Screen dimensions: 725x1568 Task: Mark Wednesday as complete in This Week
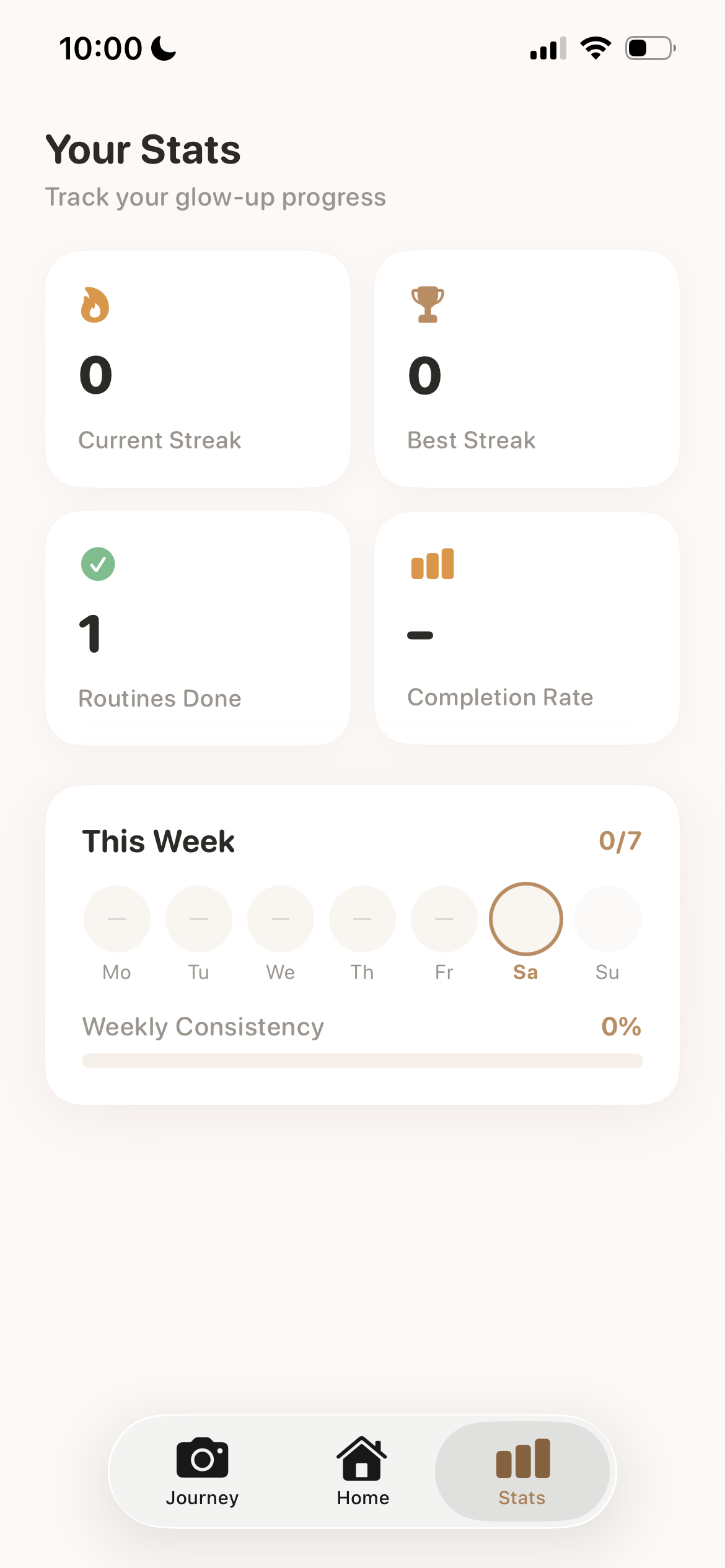[280, 918]
